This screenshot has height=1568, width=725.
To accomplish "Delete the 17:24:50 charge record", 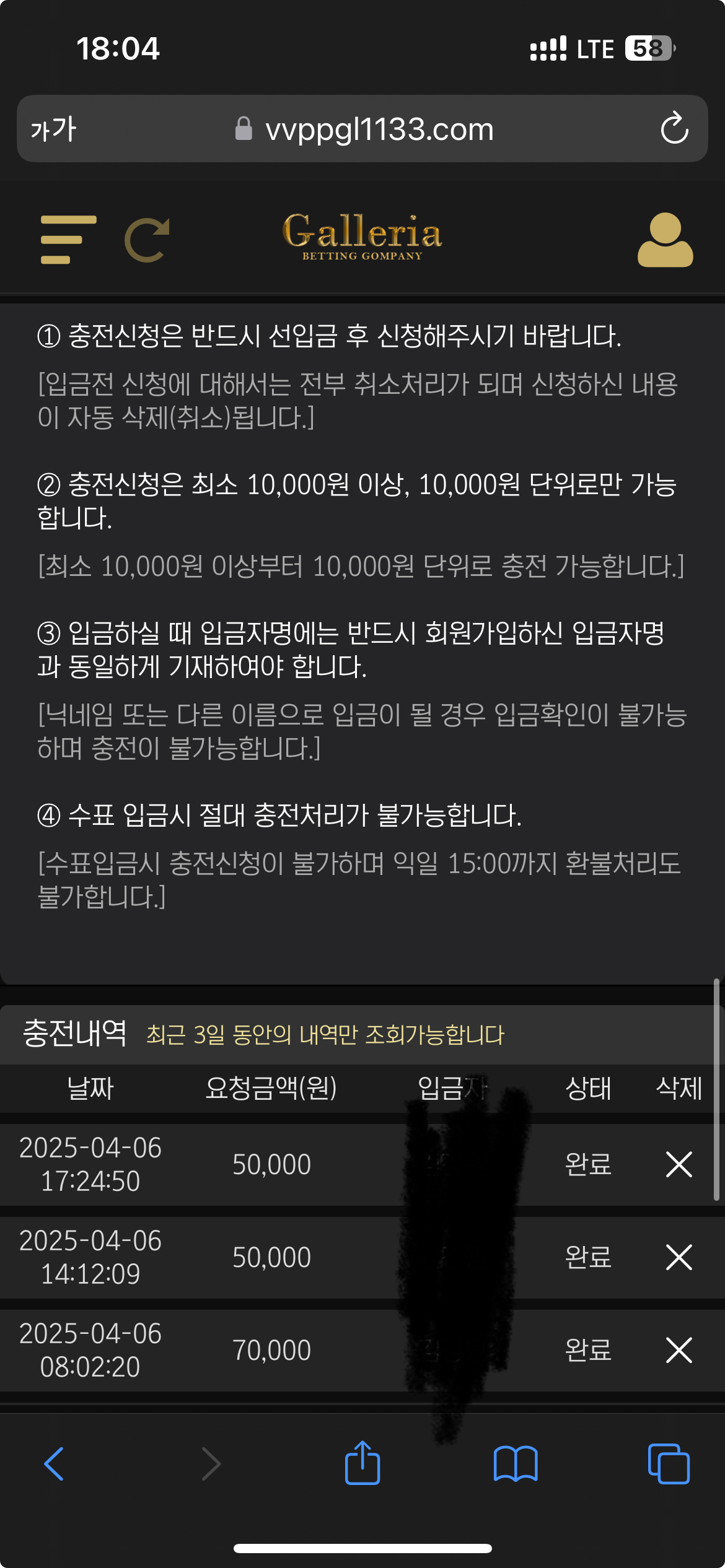I will [679, 1164].
